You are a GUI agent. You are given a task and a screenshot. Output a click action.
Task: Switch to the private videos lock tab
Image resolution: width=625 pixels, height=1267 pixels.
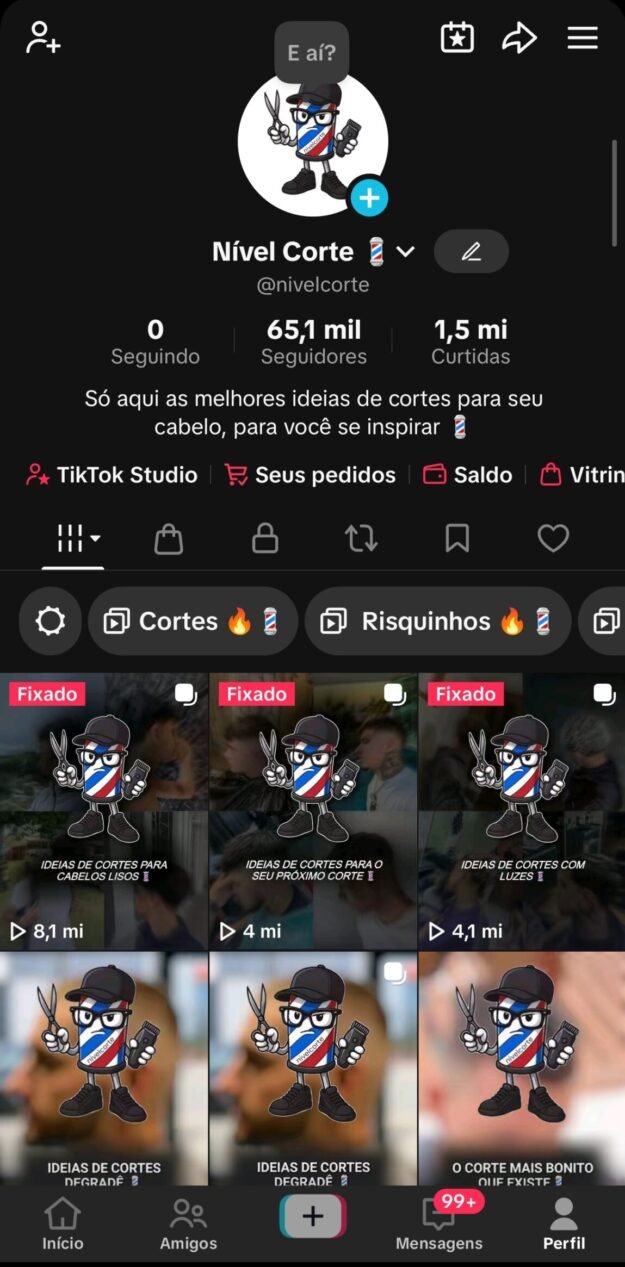tap(265, 539)
